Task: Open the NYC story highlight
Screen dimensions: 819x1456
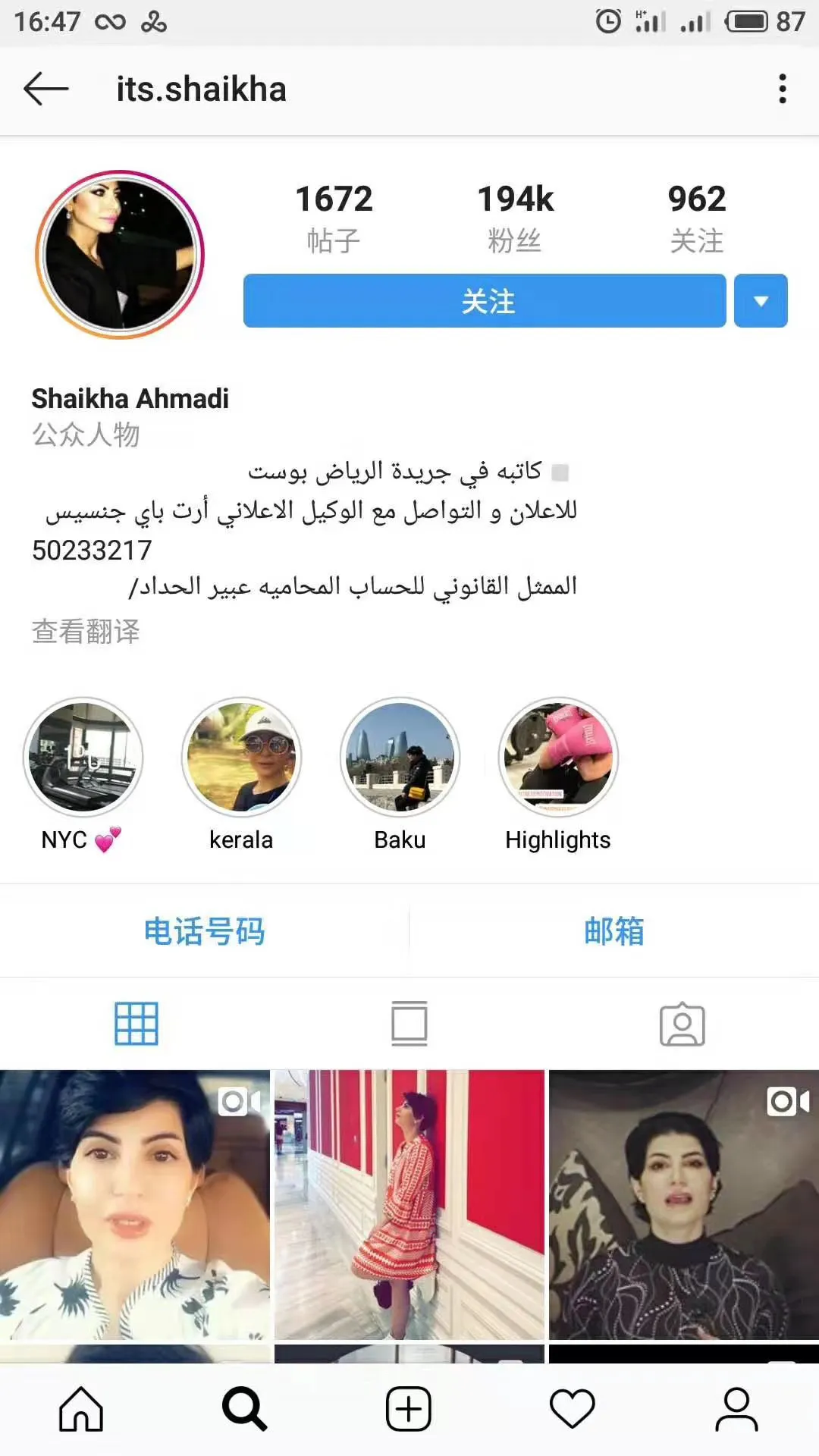Action: pyautogui.click(x=83, y=757)
